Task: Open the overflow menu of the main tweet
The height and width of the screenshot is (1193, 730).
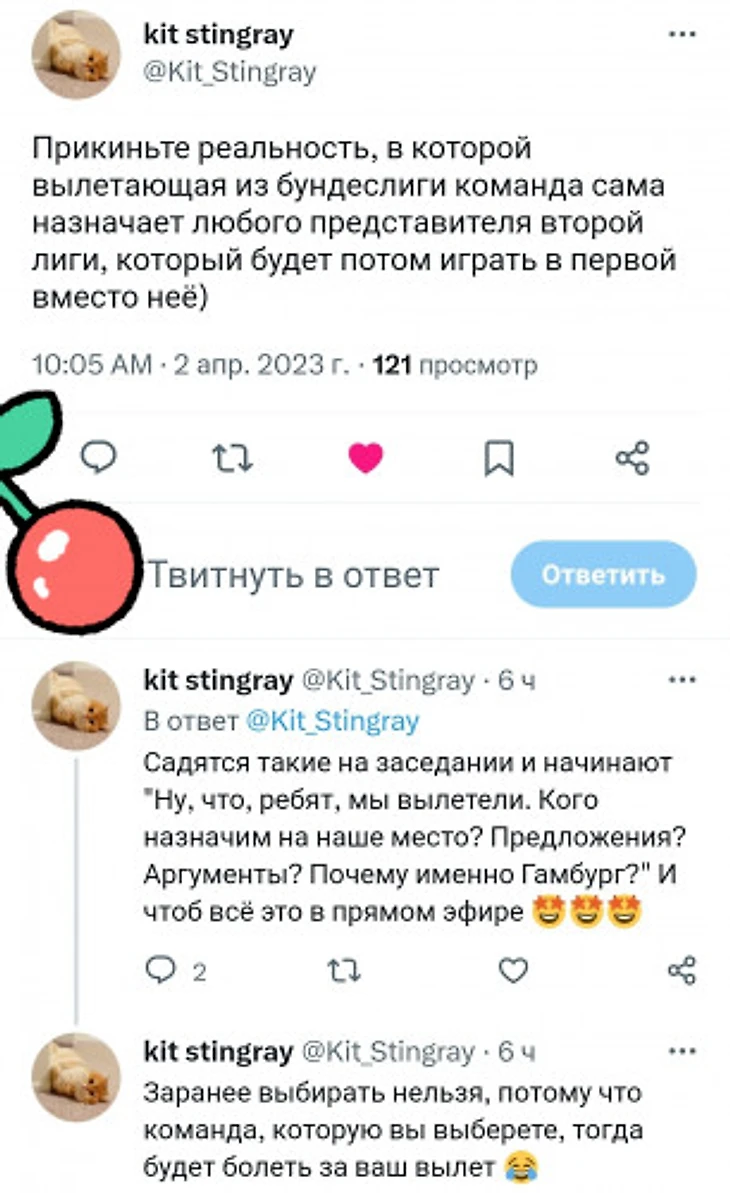Action: tap(681, 34)
